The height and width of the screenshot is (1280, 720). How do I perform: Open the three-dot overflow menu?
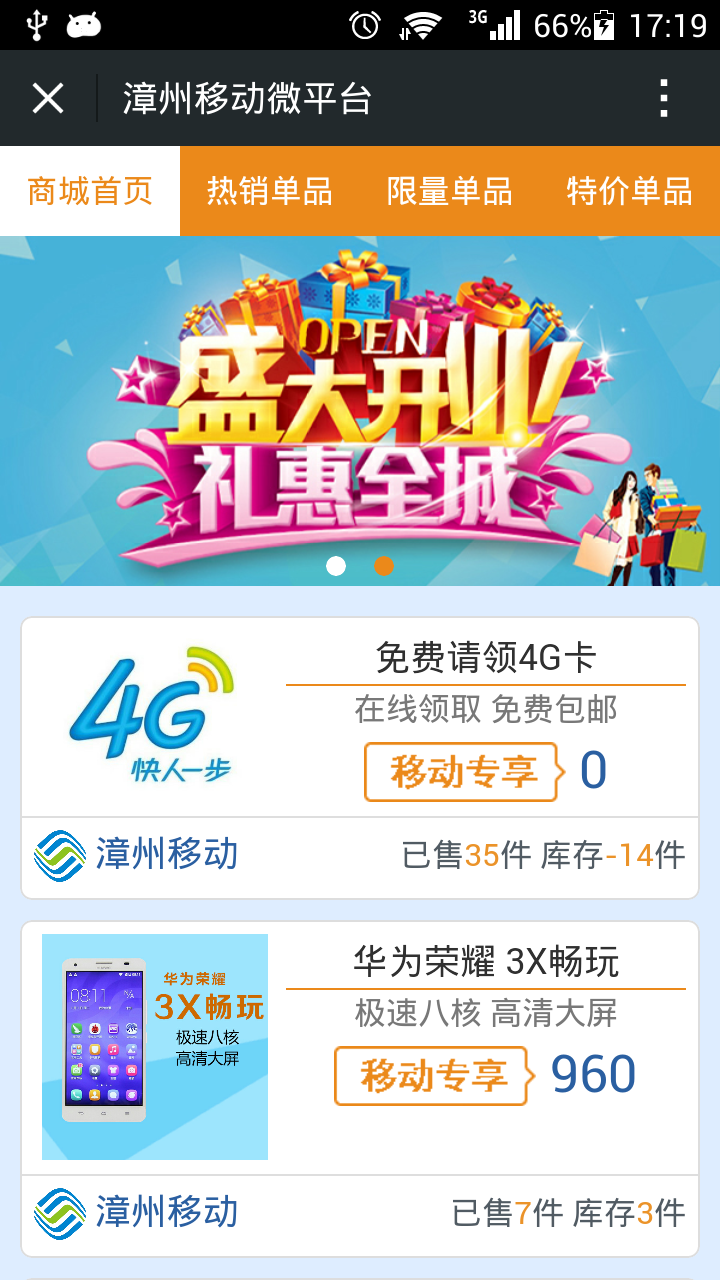point(663,98)
